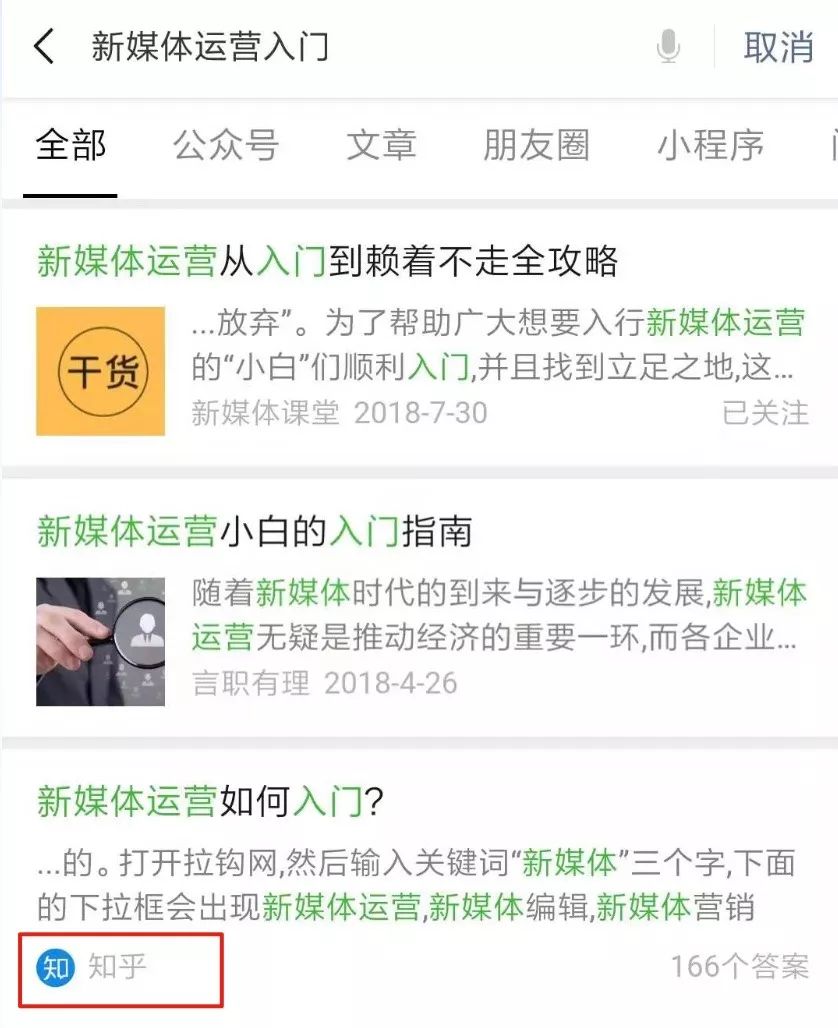Open article 新媒体运营小白的入门指南
The image size is (838, 1028).
tap(254, 532)
